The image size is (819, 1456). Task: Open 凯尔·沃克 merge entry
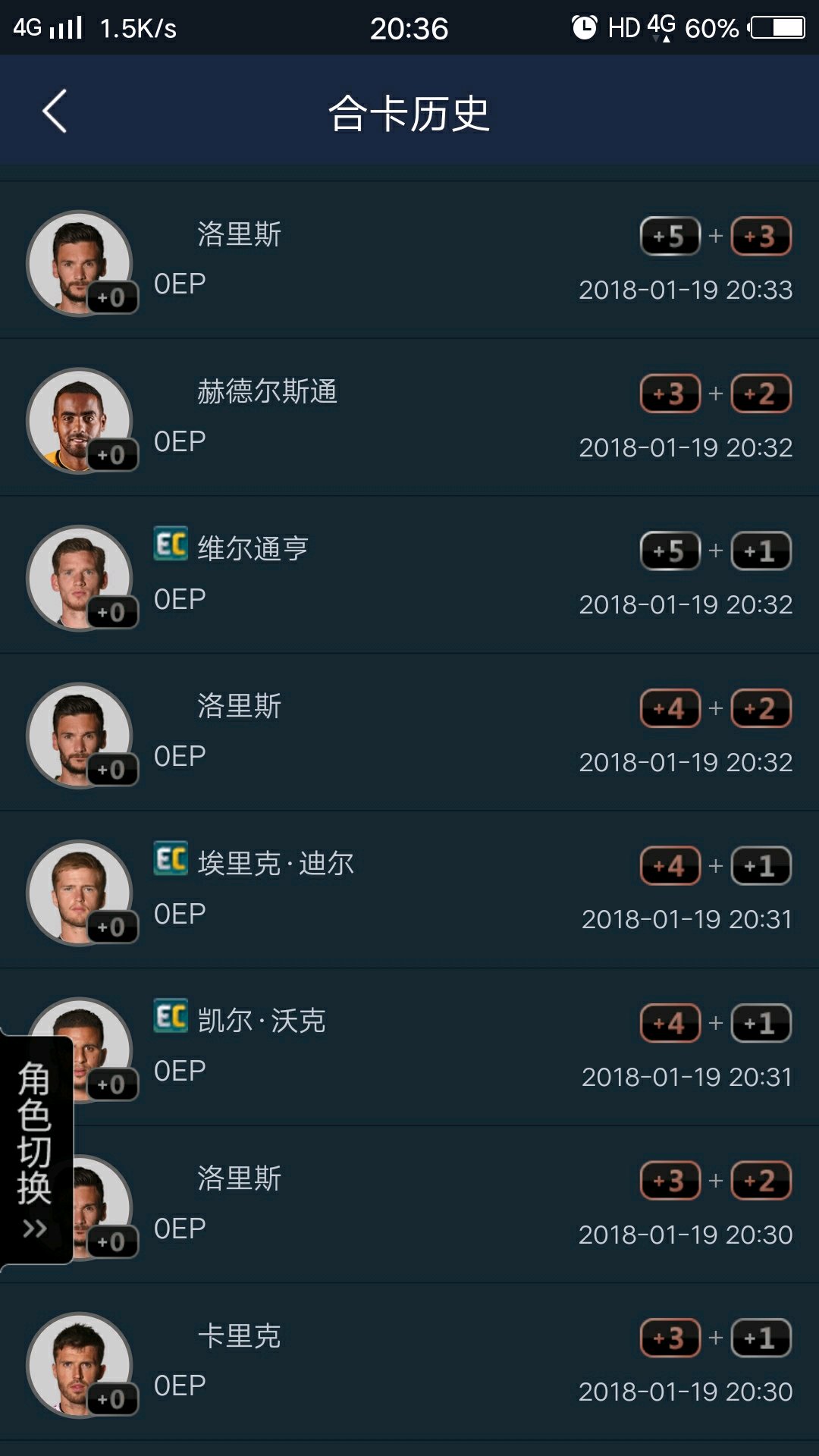(409, 1047)
